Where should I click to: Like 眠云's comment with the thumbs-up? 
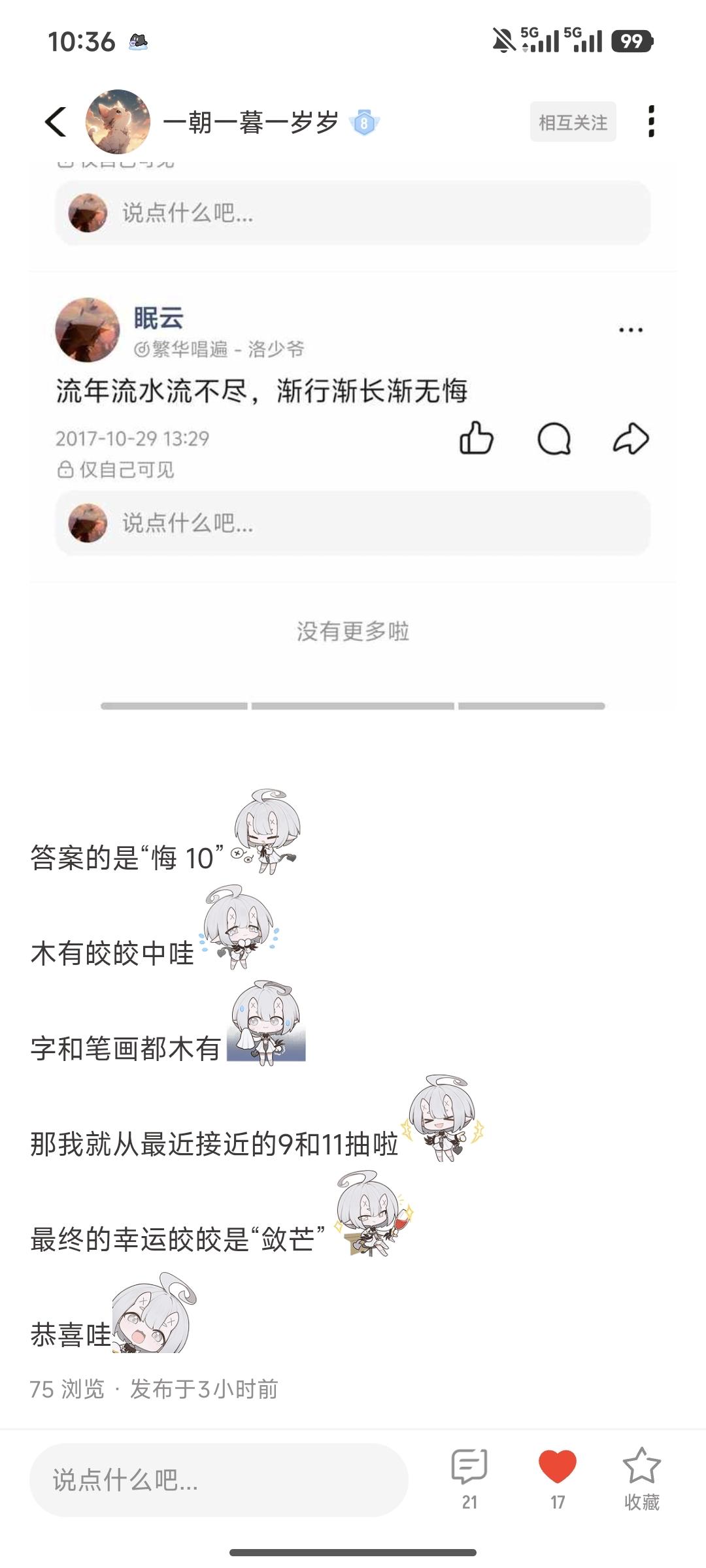click(x=476, y=438)
